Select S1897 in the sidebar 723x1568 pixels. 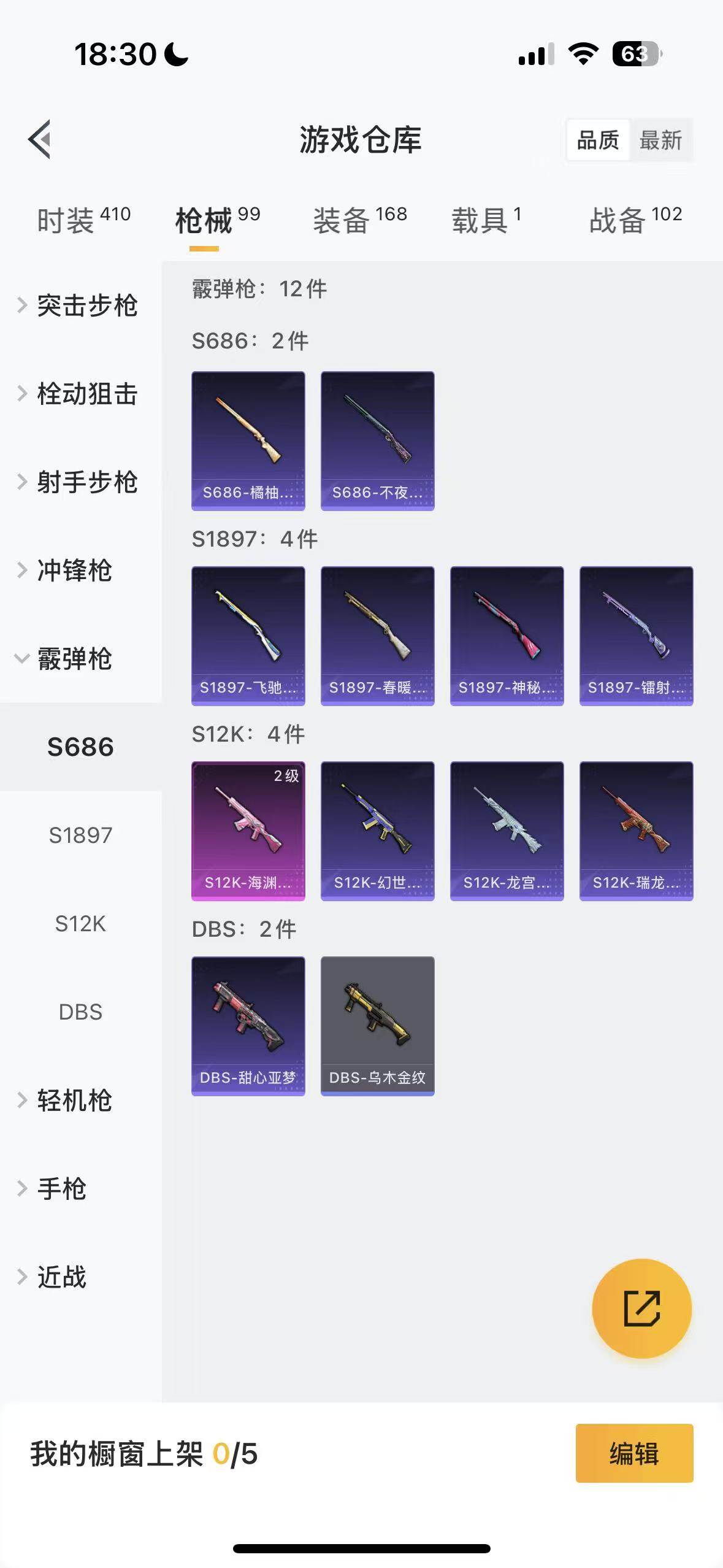click(x=80, y=836)
